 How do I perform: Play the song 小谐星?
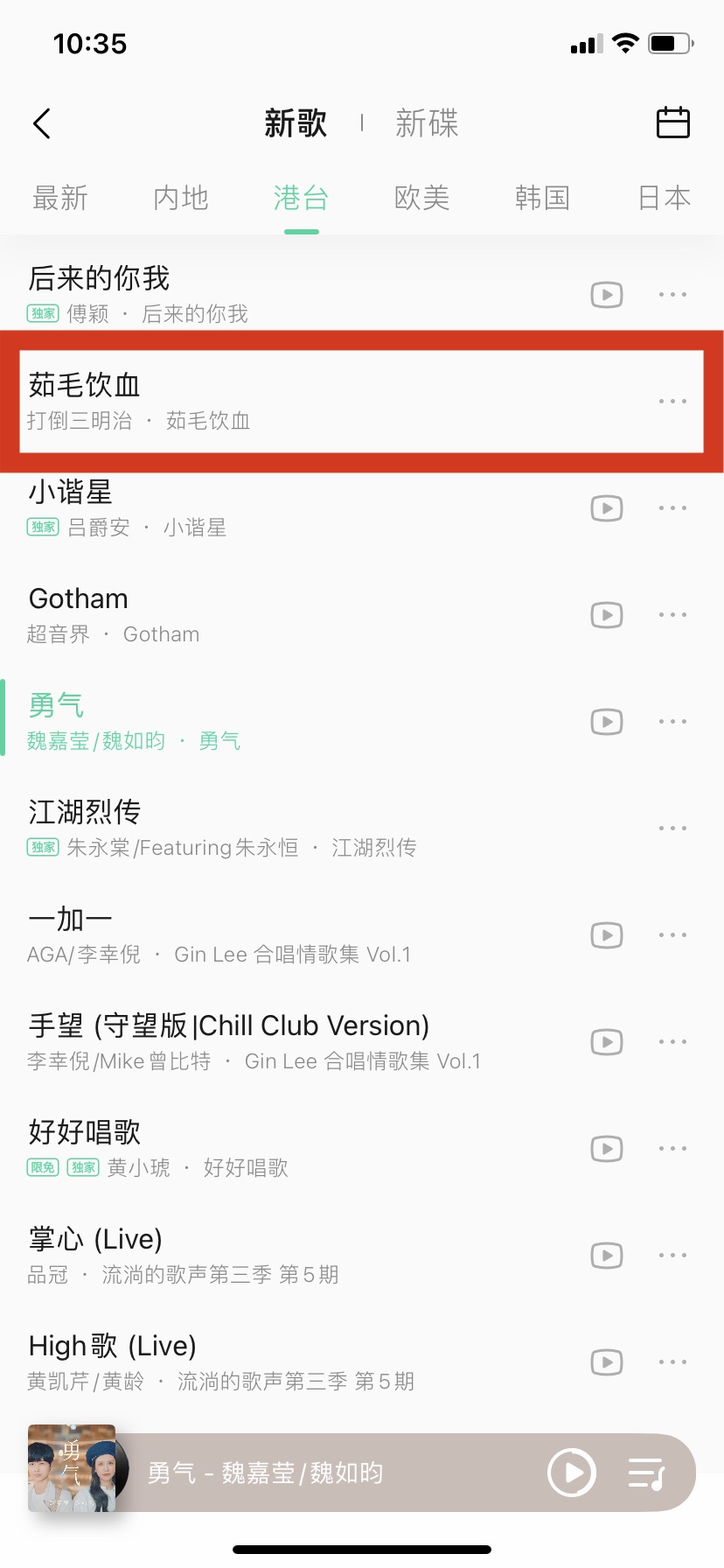[x=175, y=508]
